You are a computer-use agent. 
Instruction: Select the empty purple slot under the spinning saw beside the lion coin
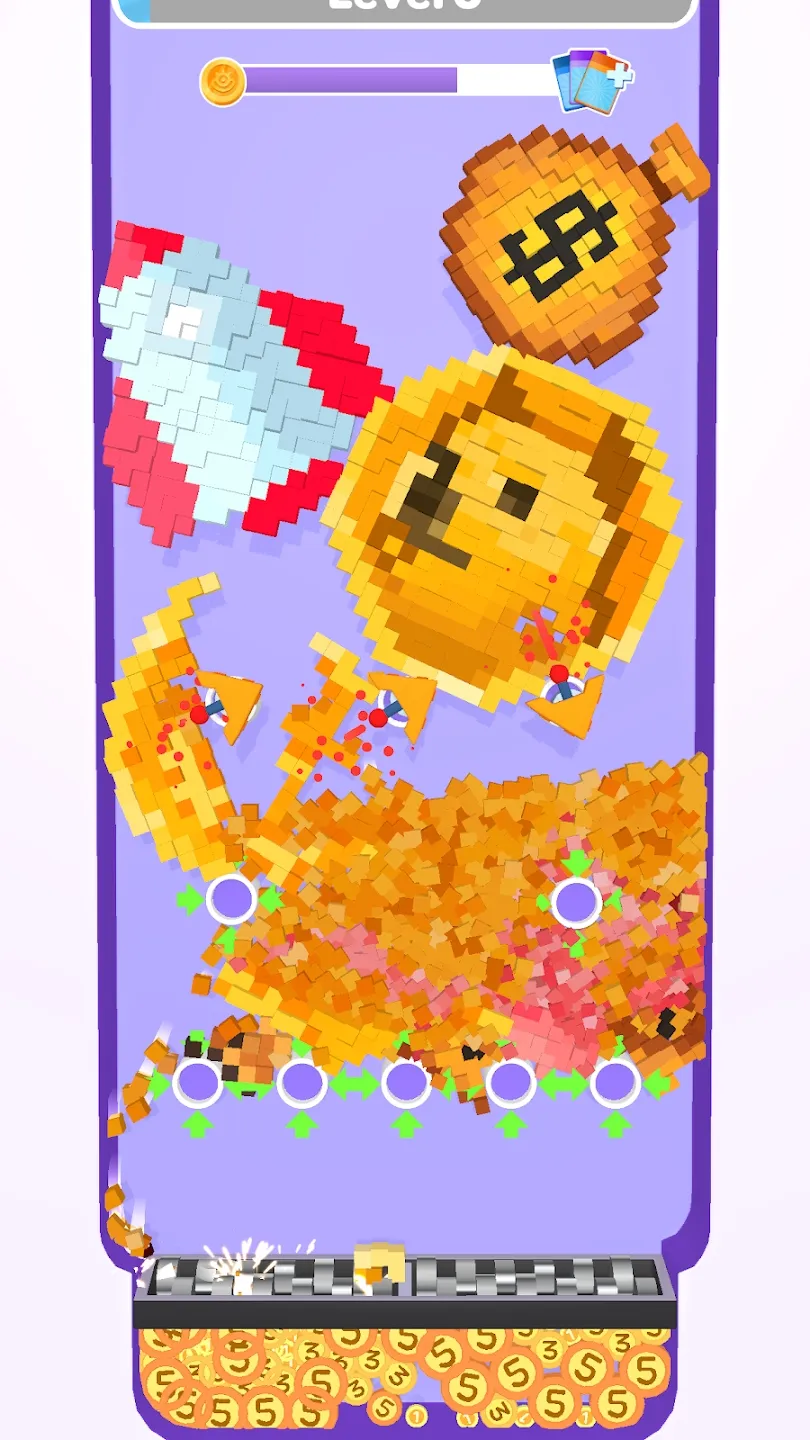click(x=576, y=902)
